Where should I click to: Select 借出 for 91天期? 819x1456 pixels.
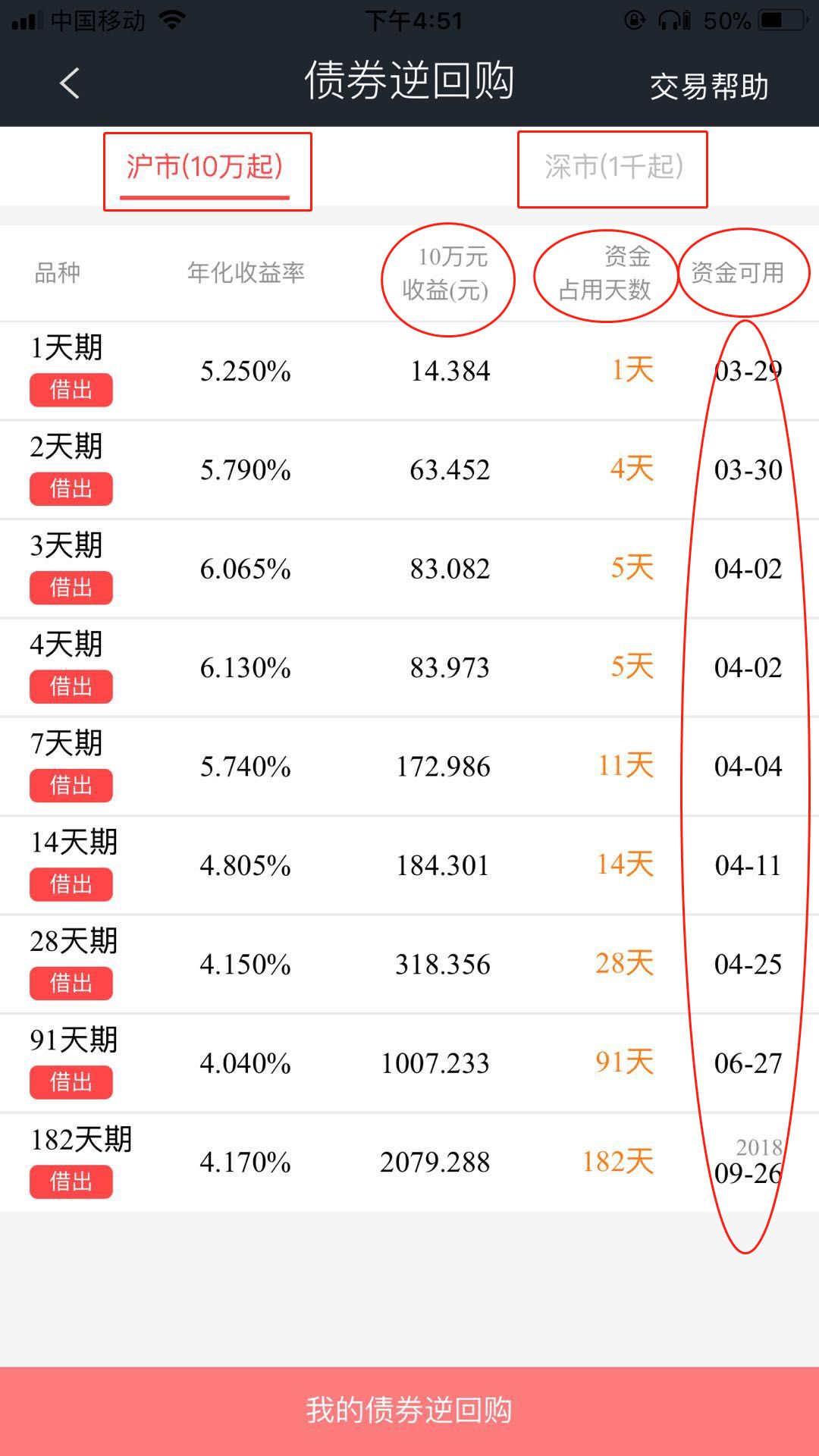[x=71, y=1083]
